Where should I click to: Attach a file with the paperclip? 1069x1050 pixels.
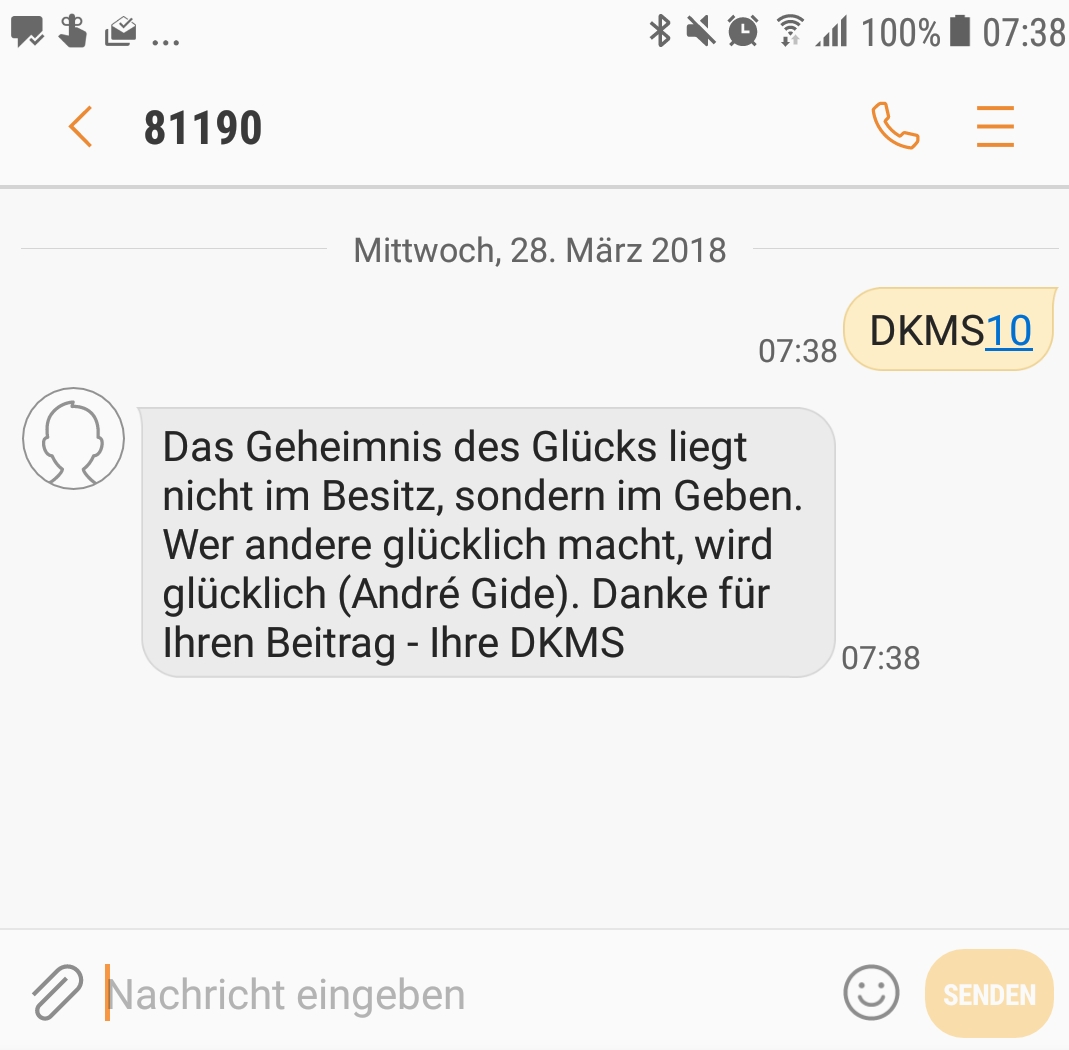click(x=58, y=992)
